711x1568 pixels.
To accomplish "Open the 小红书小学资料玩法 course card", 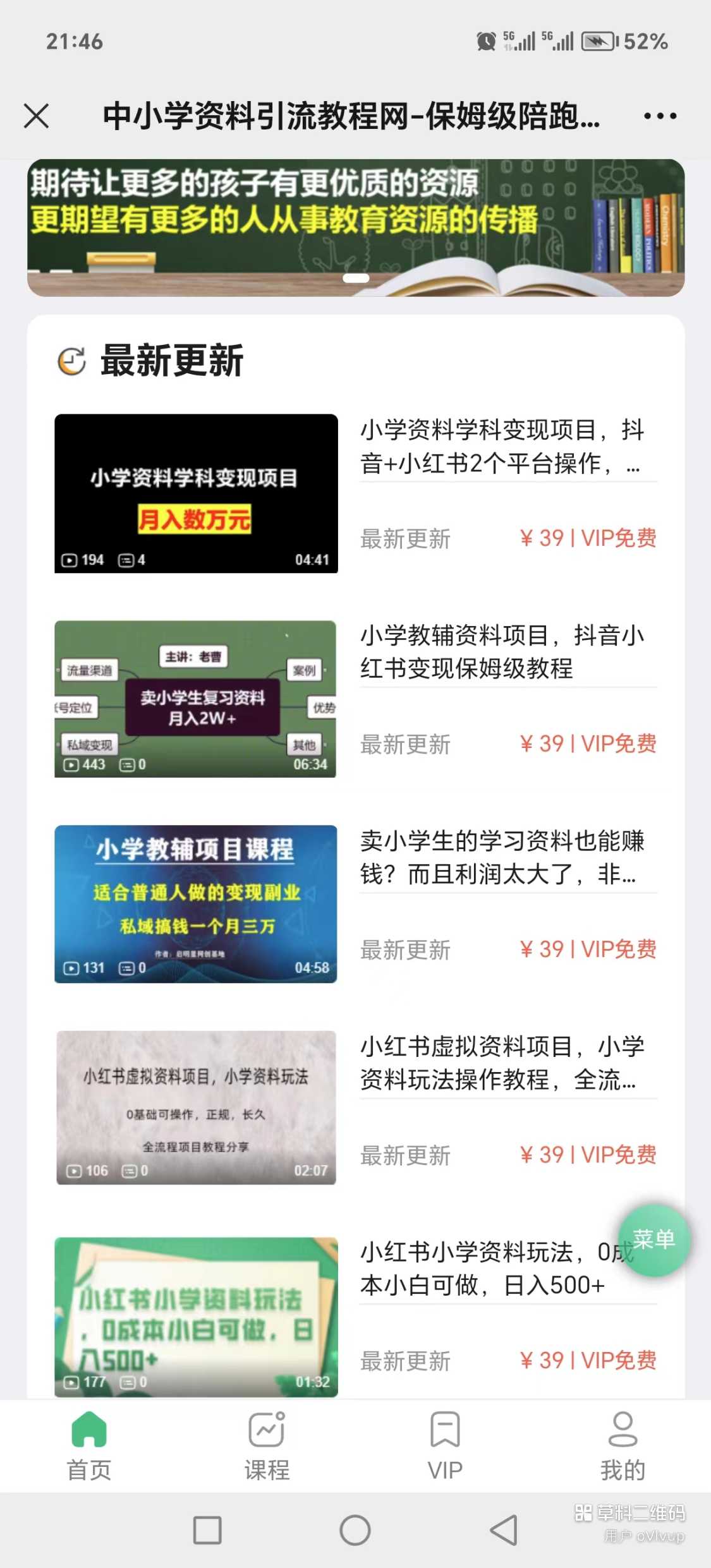I will [x=356, y=1316].
